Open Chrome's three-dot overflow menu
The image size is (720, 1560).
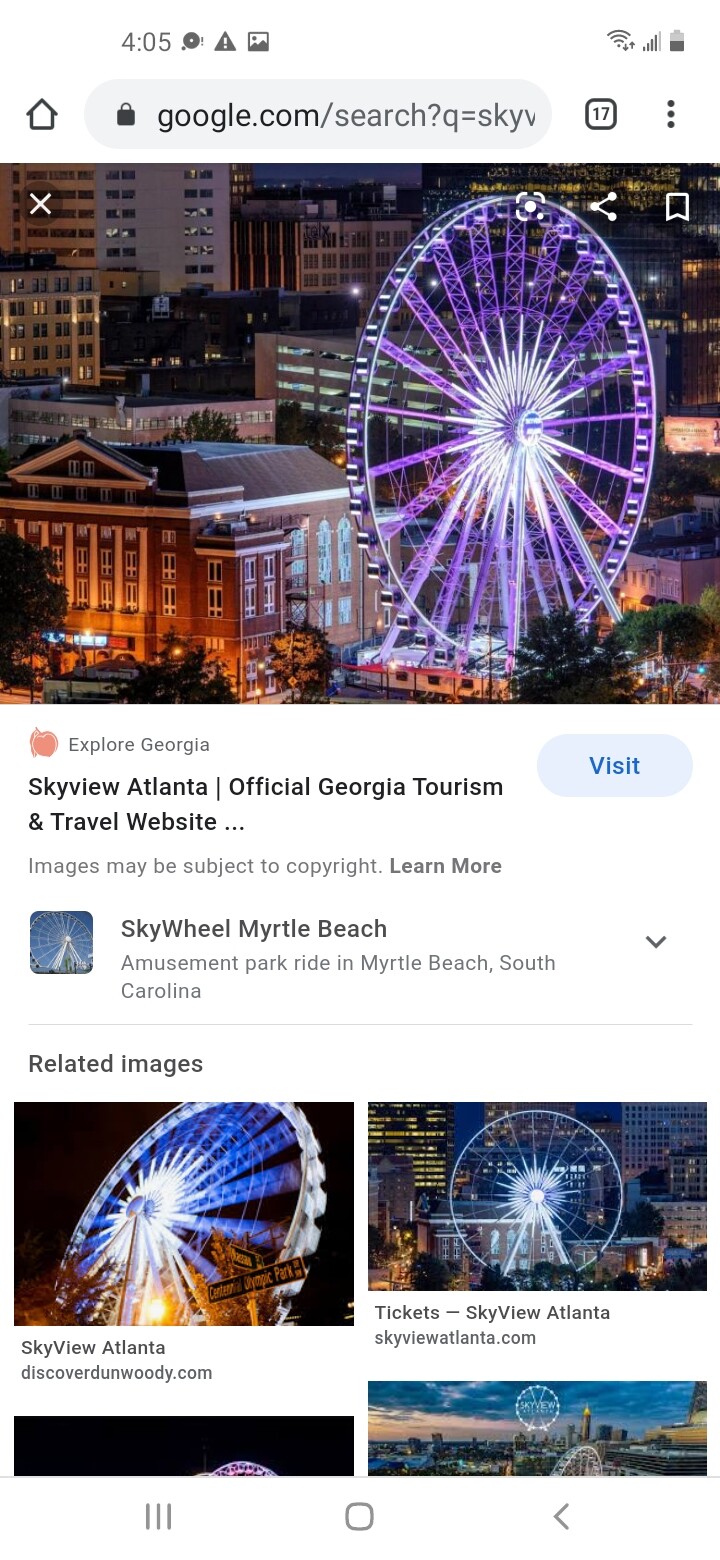(671, 115)
